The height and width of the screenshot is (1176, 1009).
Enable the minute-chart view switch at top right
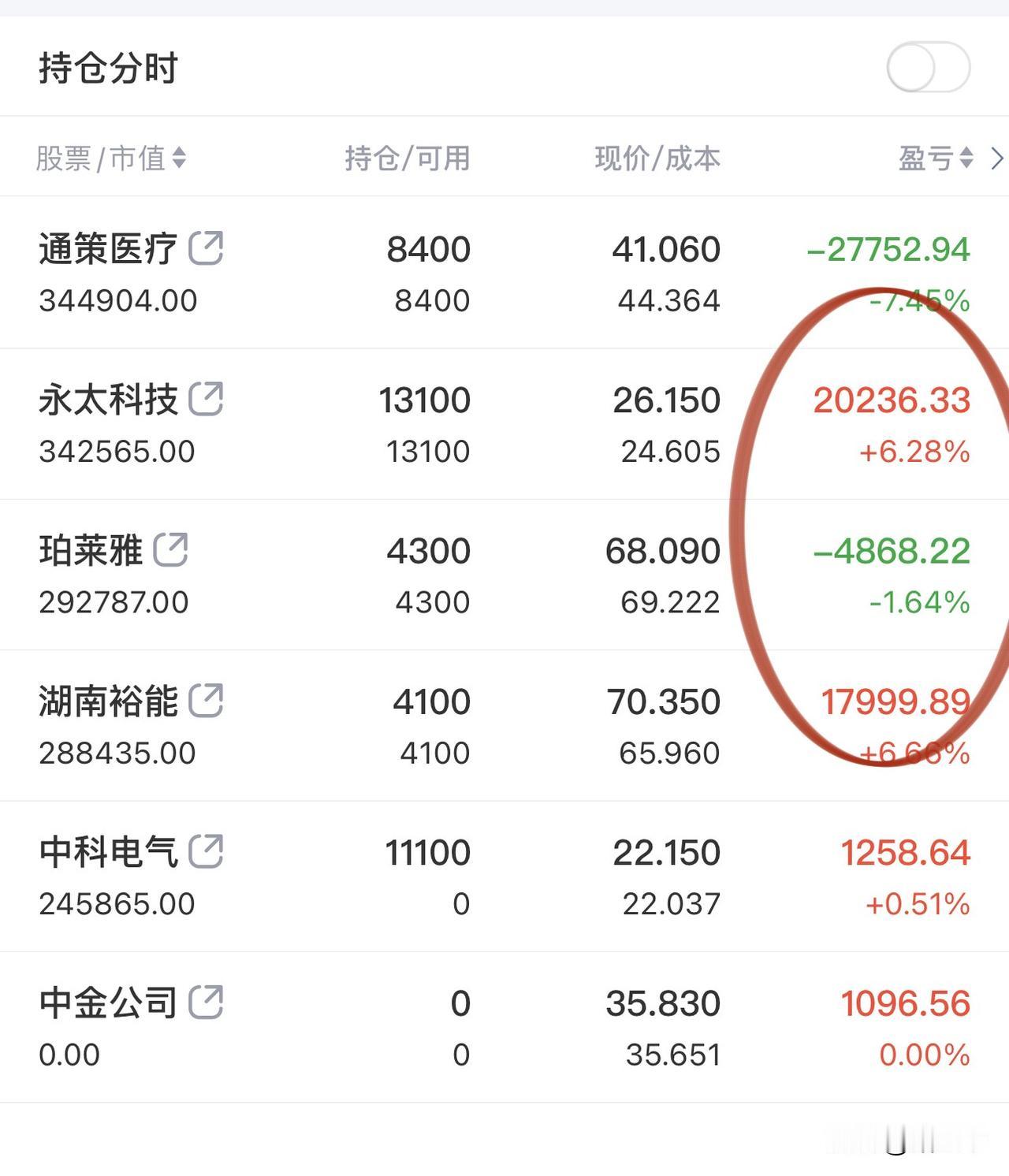coord(930,68)
